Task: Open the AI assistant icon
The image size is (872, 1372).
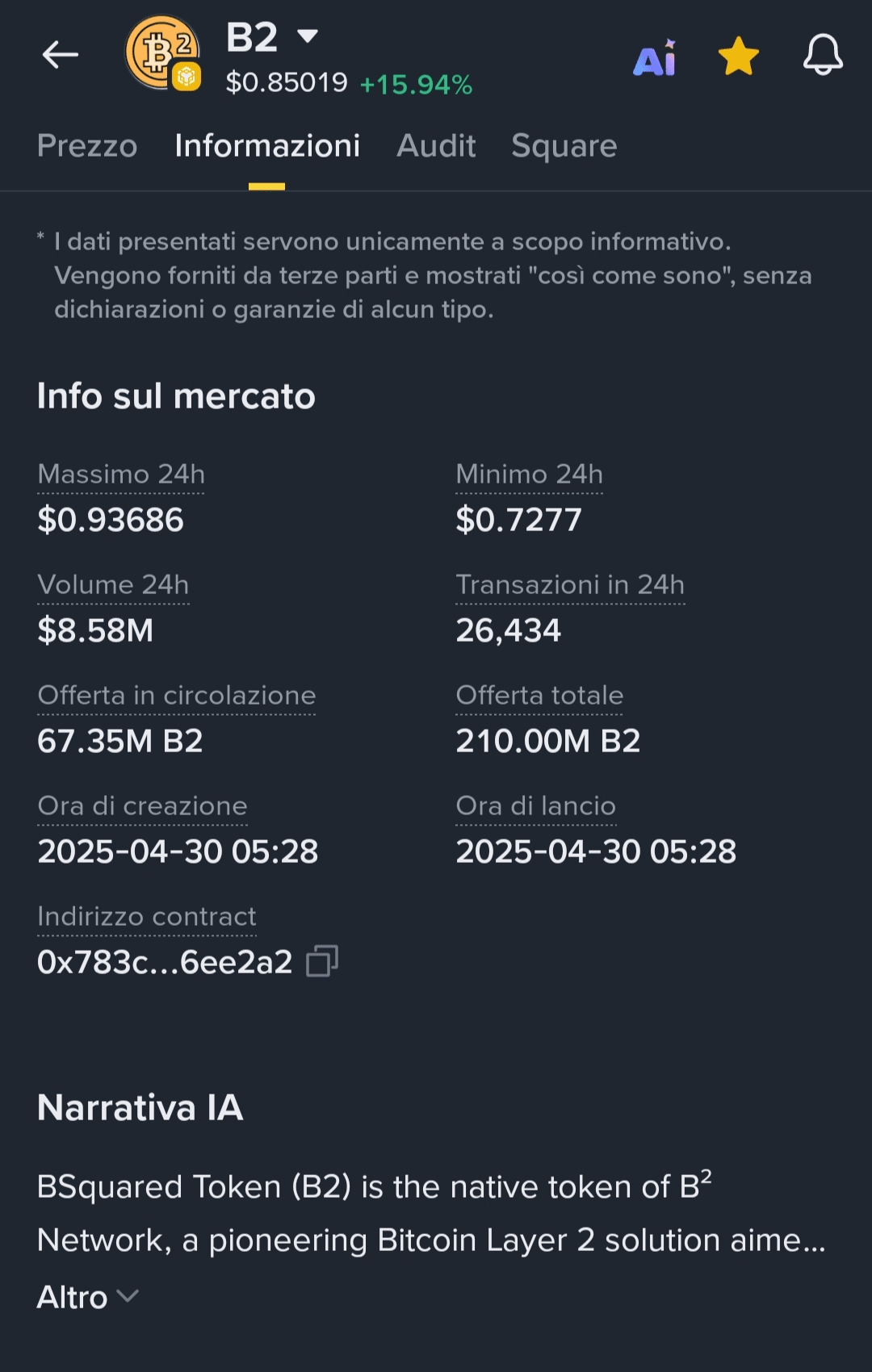Action: (655, 58)
